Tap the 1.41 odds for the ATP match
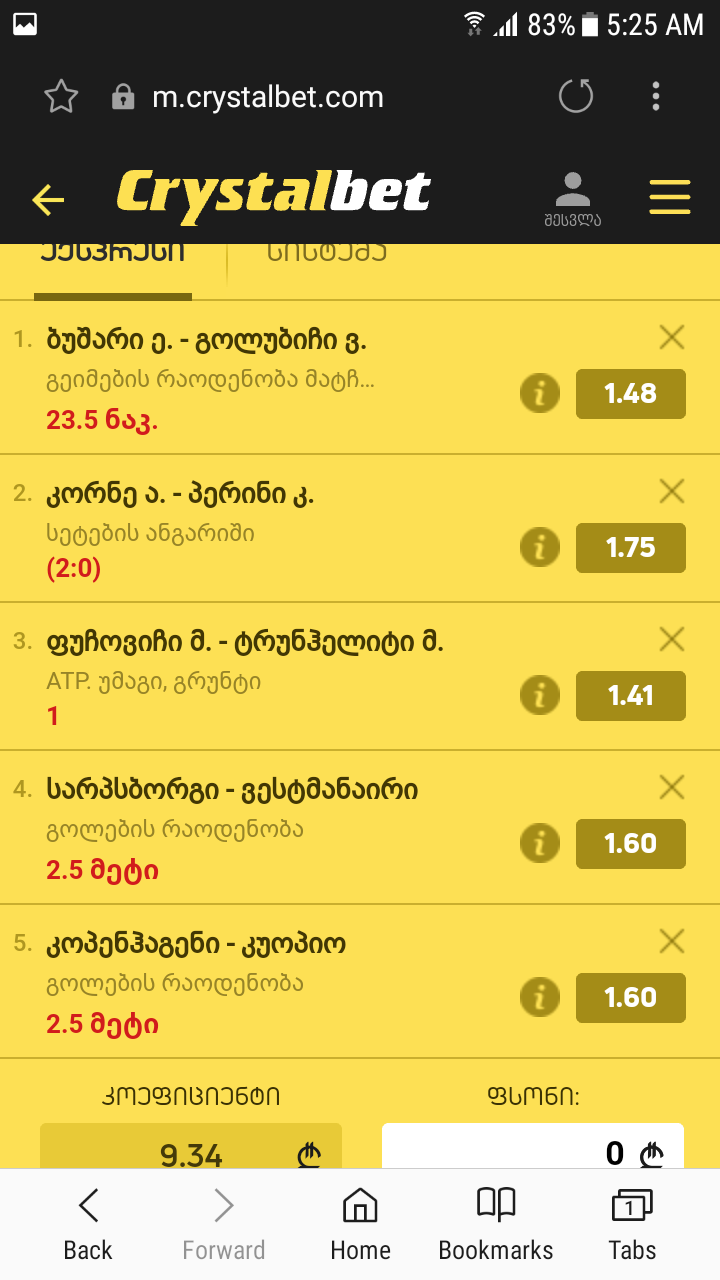 click(x=630, y=695)
